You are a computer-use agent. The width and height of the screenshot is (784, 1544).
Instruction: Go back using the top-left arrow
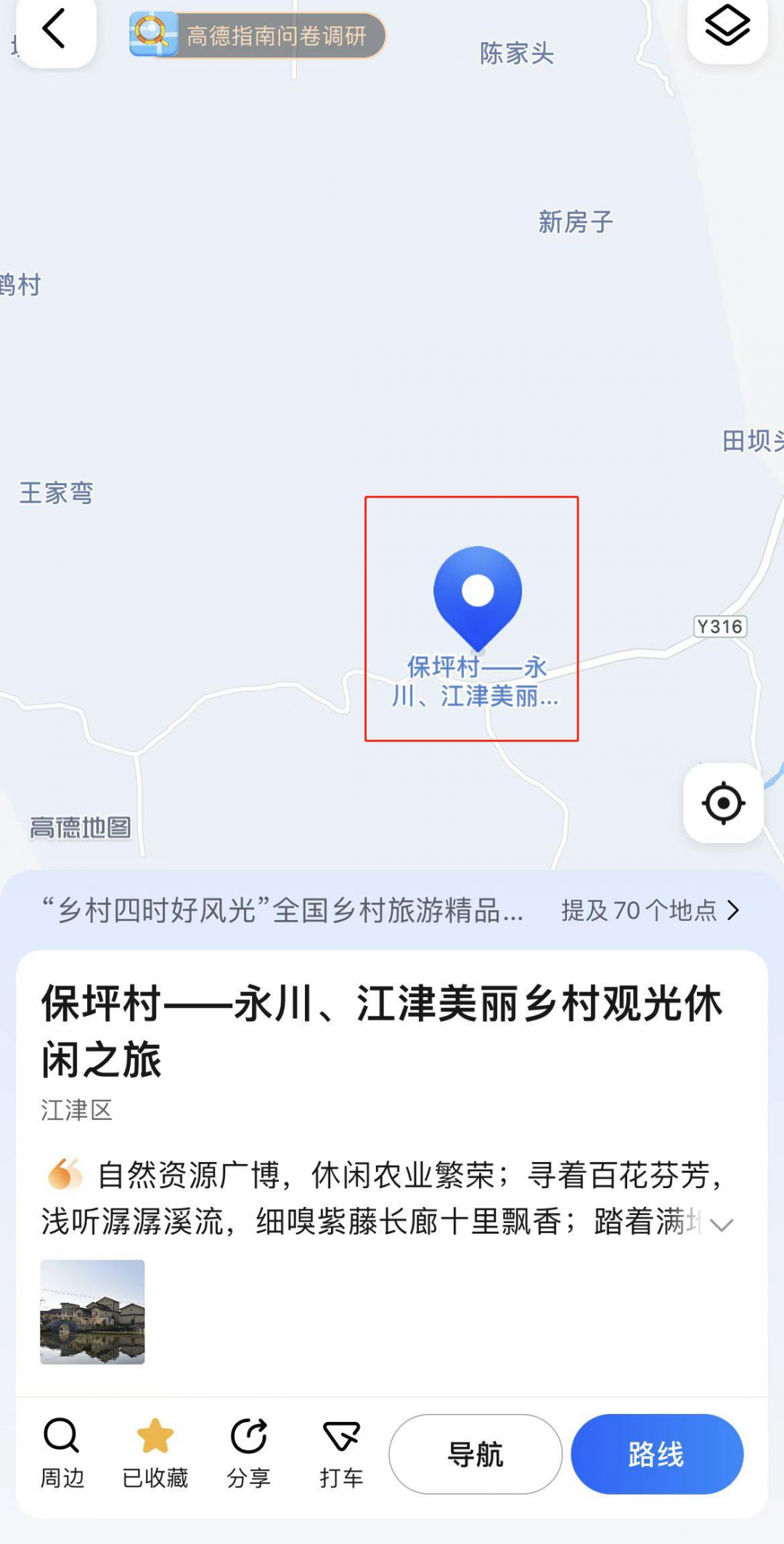click(55, 31)
